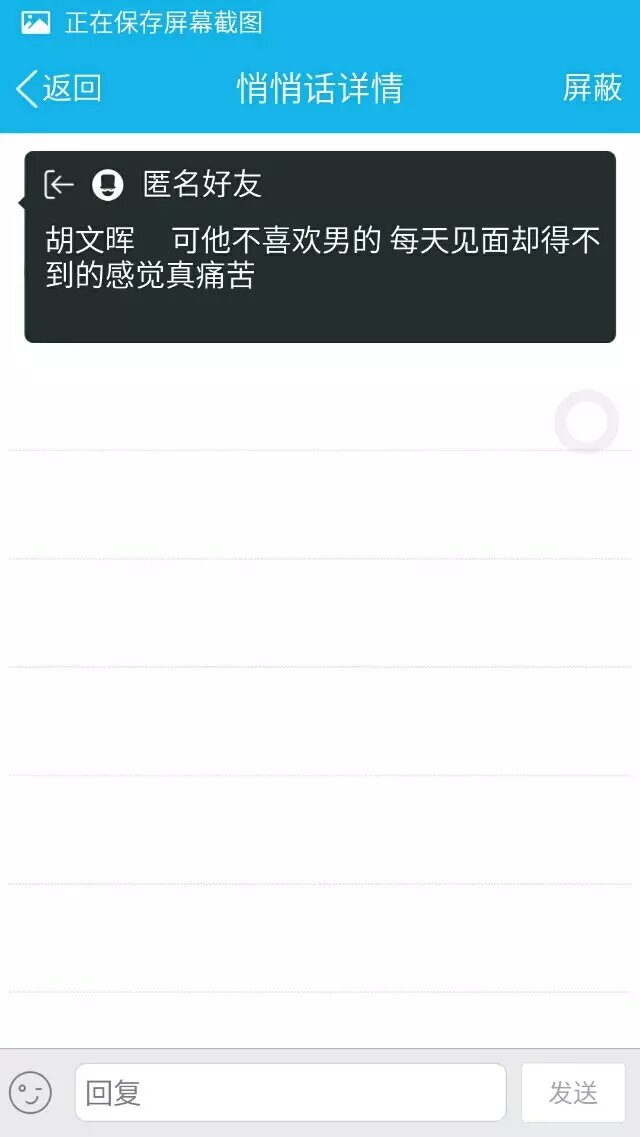Tap 屏蔽 to block this whisper
This screenshot has width=640, height=1137.
coord(592,88)
